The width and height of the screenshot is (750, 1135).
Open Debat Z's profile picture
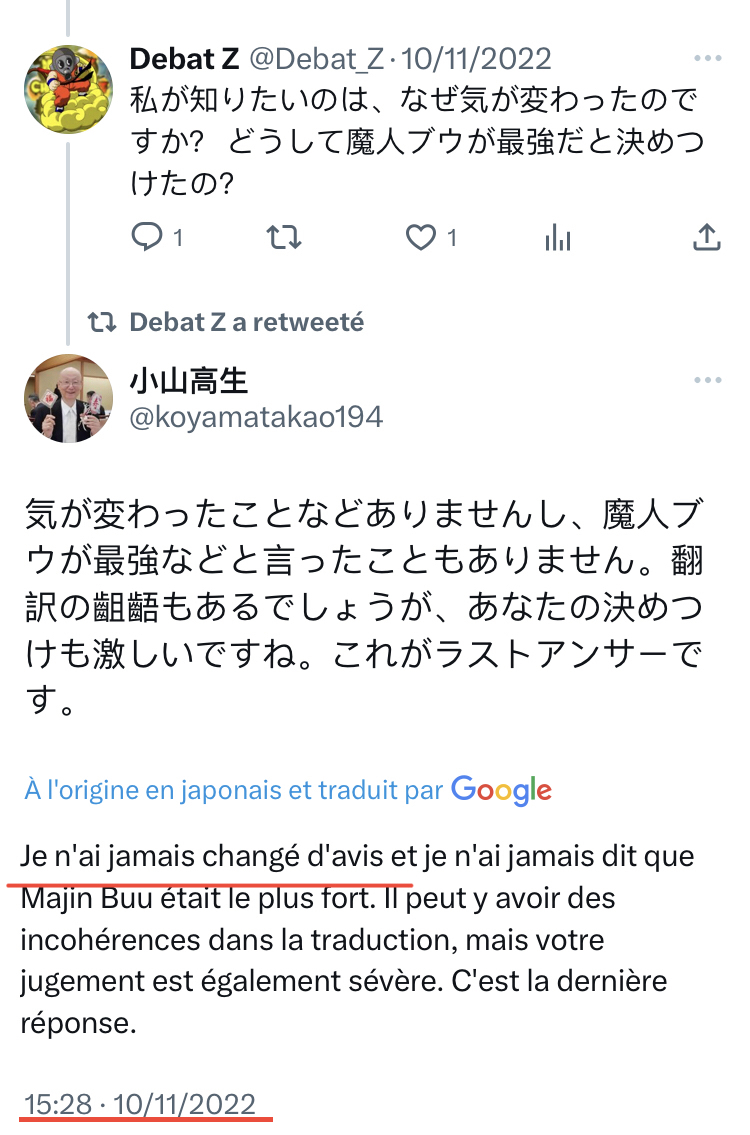pos(68,87)
